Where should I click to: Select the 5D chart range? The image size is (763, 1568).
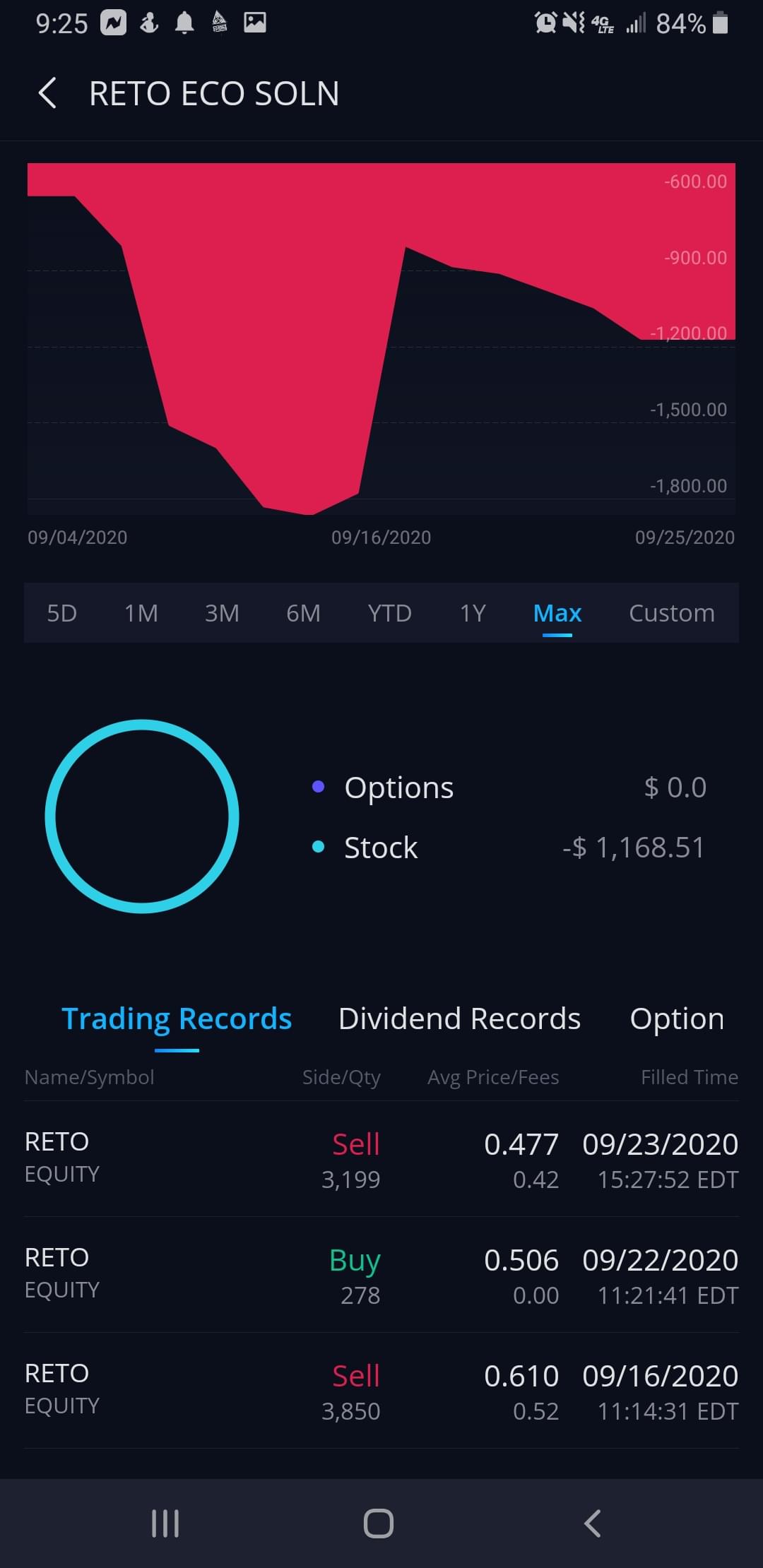pyautogui.click(x=61, y=613)
